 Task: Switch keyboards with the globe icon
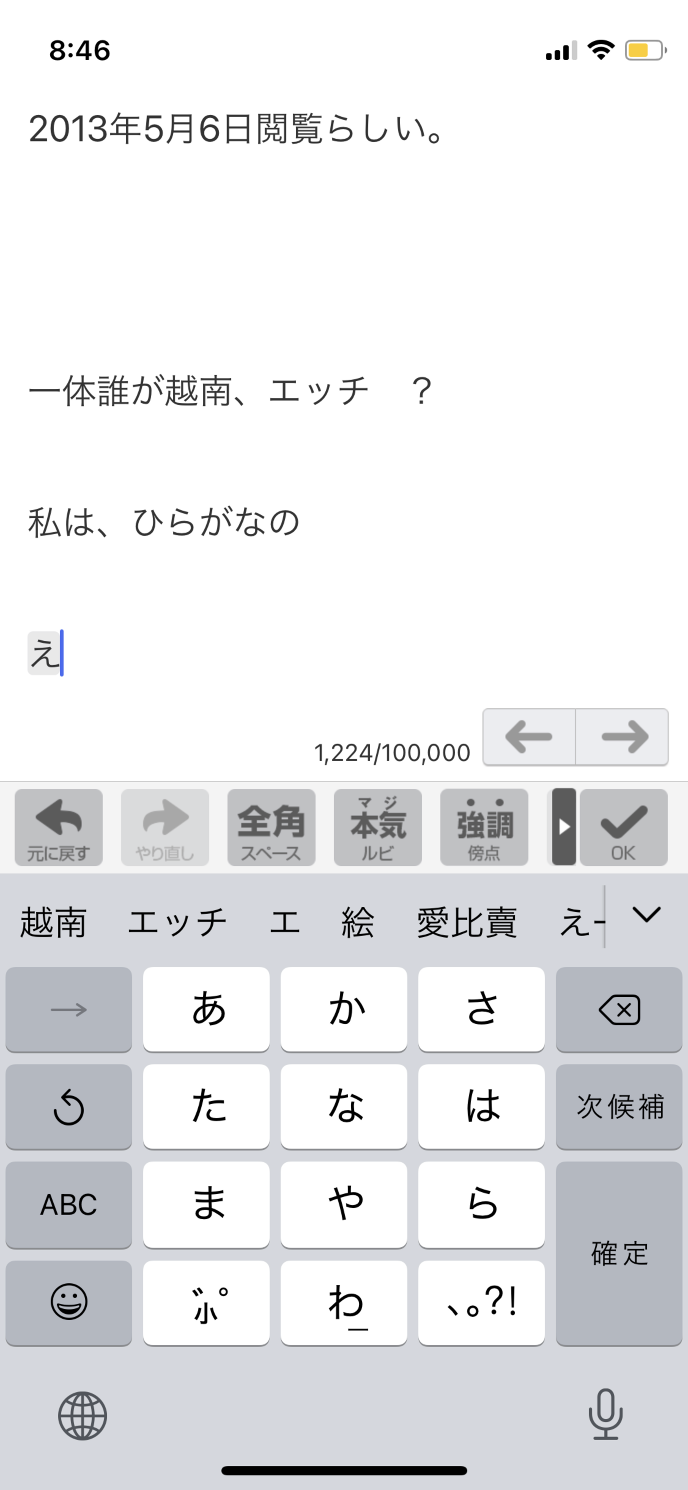[82, 1415]
